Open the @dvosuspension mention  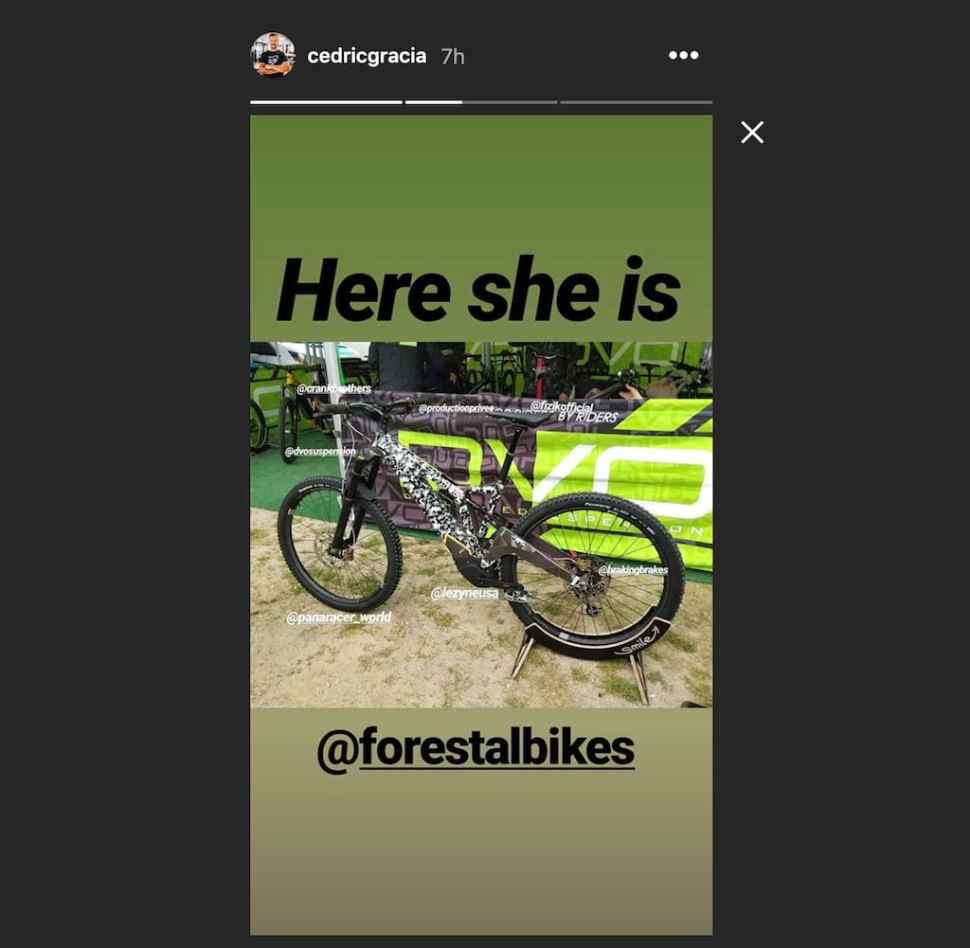[x=320, y=452]
